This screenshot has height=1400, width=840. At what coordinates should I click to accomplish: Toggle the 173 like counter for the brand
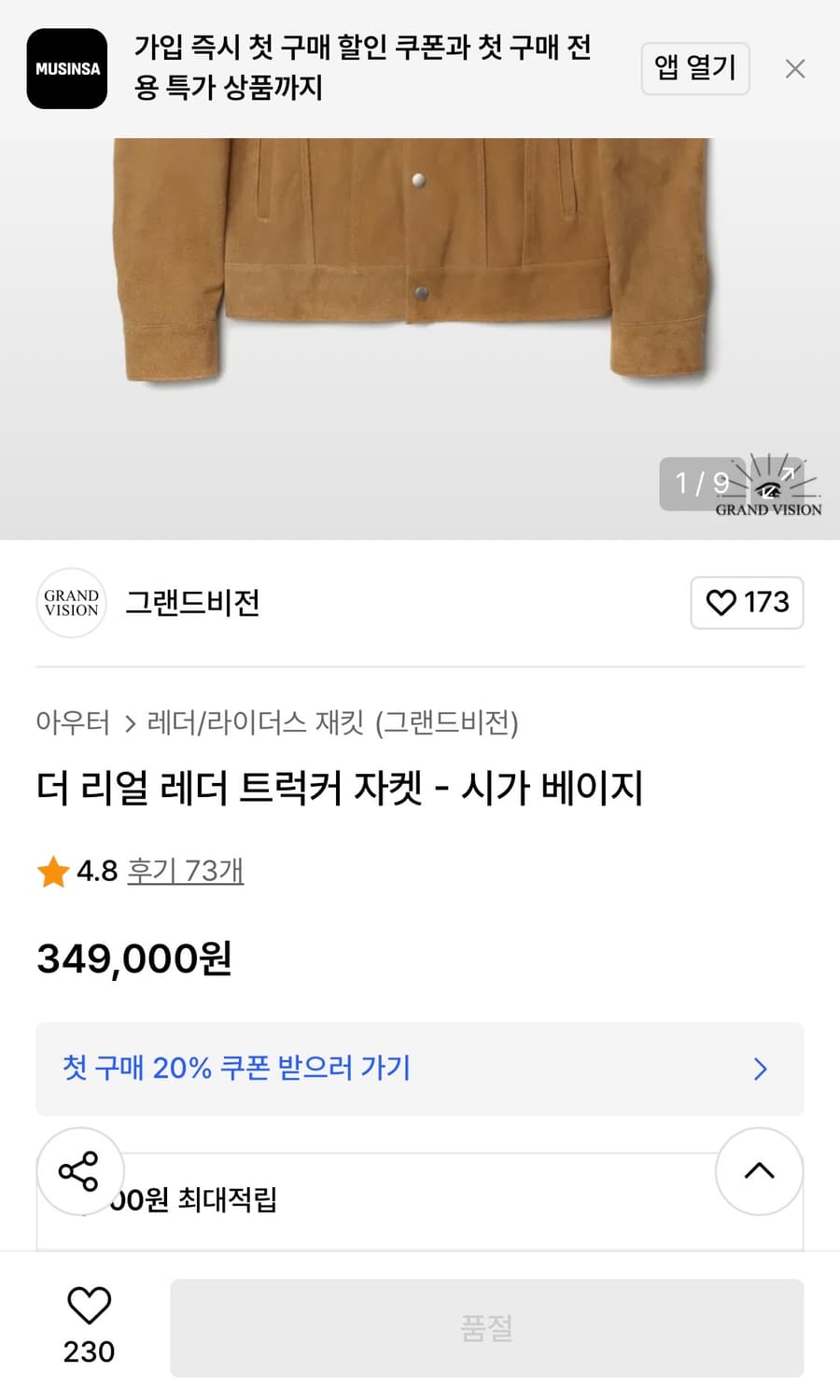pyautogui.click(x=746, y=604)
